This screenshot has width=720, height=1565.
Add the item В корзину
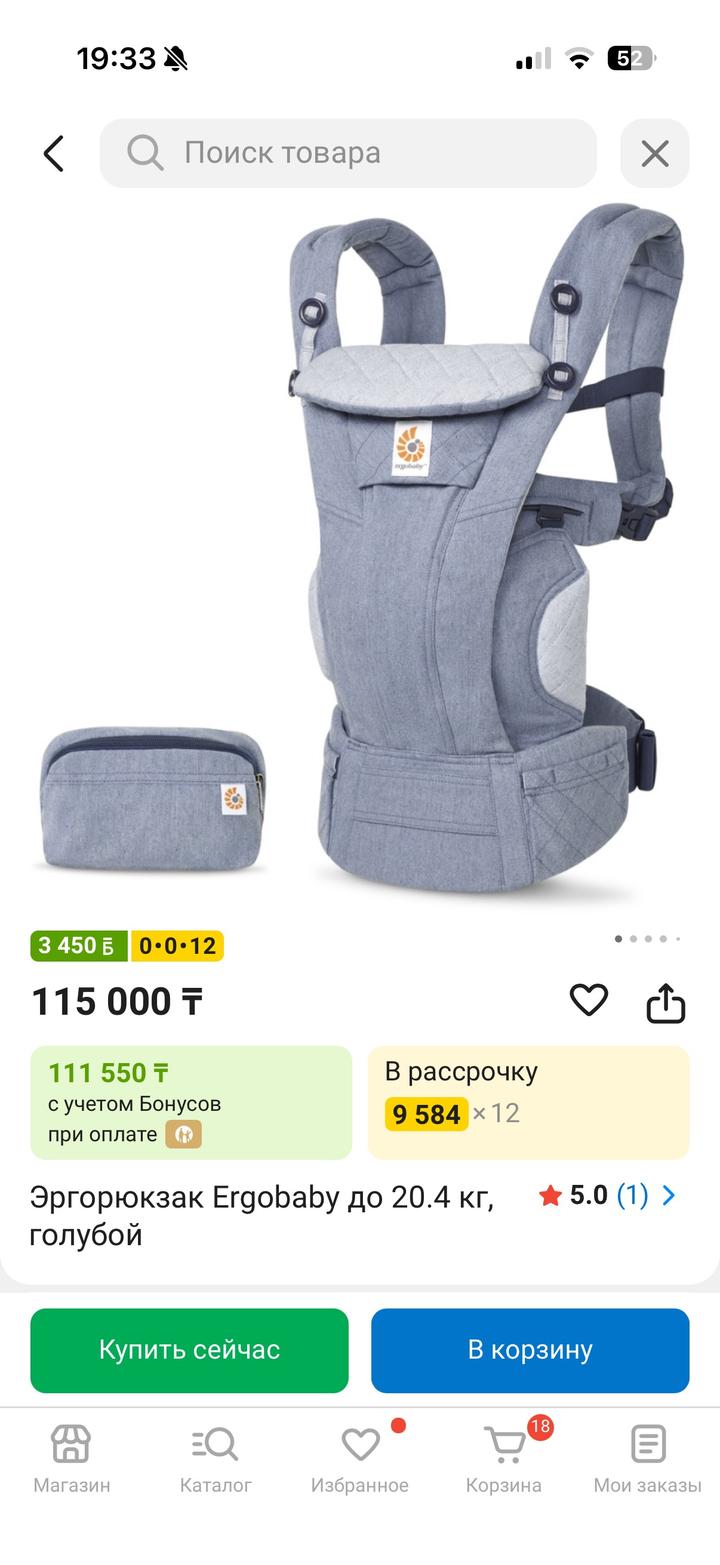coord(530,1350)
